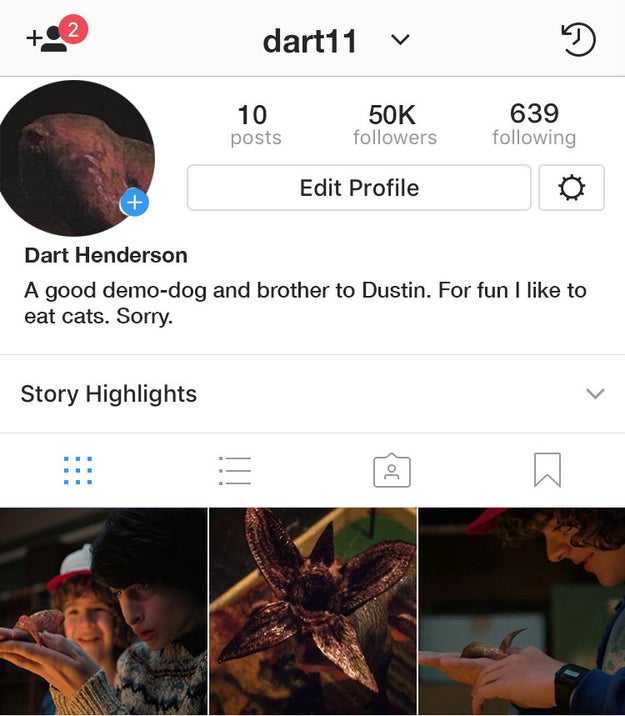This screenshot has height=716, width=625.
Task: Expand the Story Highlights section
Action: click(595, 394)
